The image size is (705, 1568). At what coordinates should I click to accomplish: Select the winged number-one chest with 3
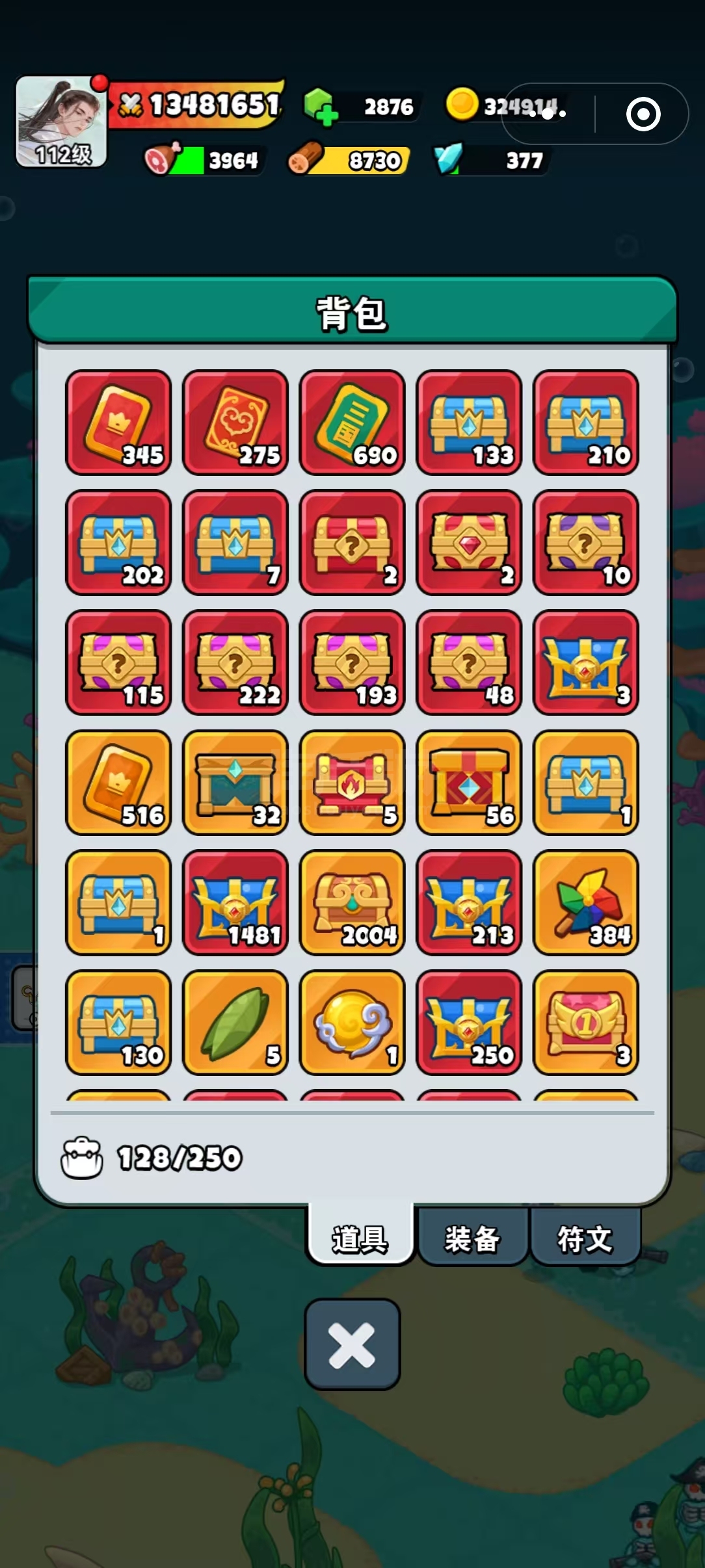click(x=585, y=1023)
